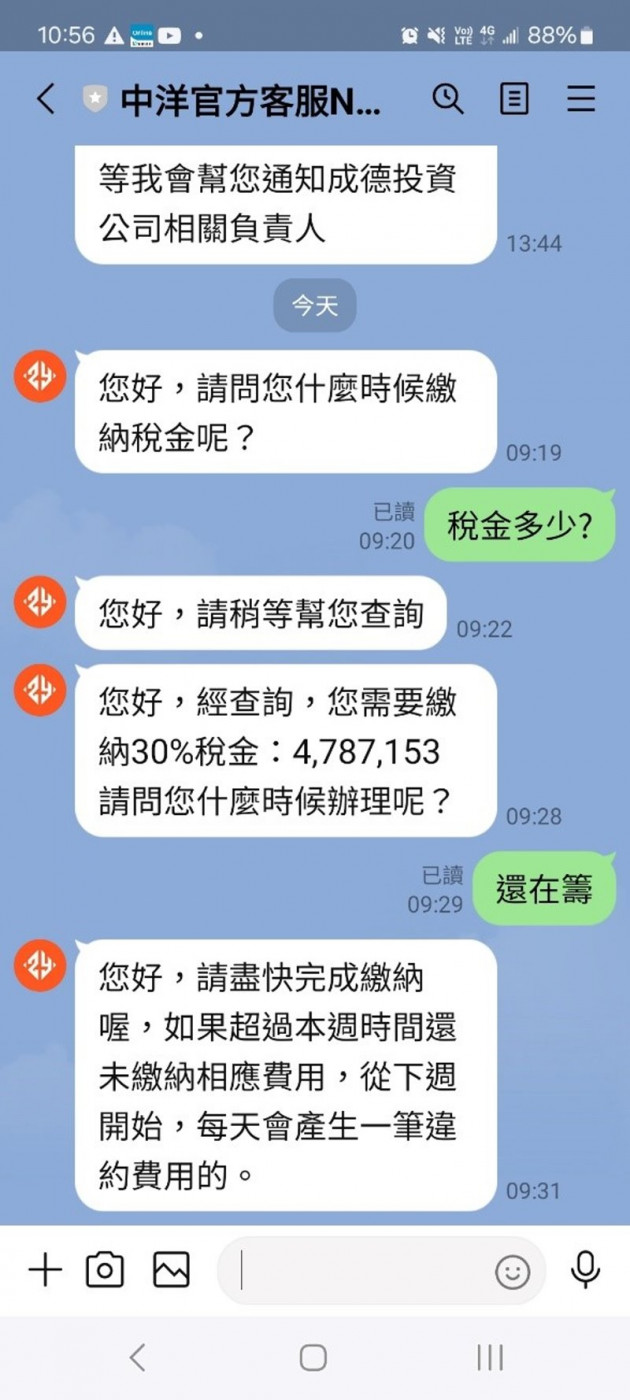Open the notes icon in the header

[514, 99]
